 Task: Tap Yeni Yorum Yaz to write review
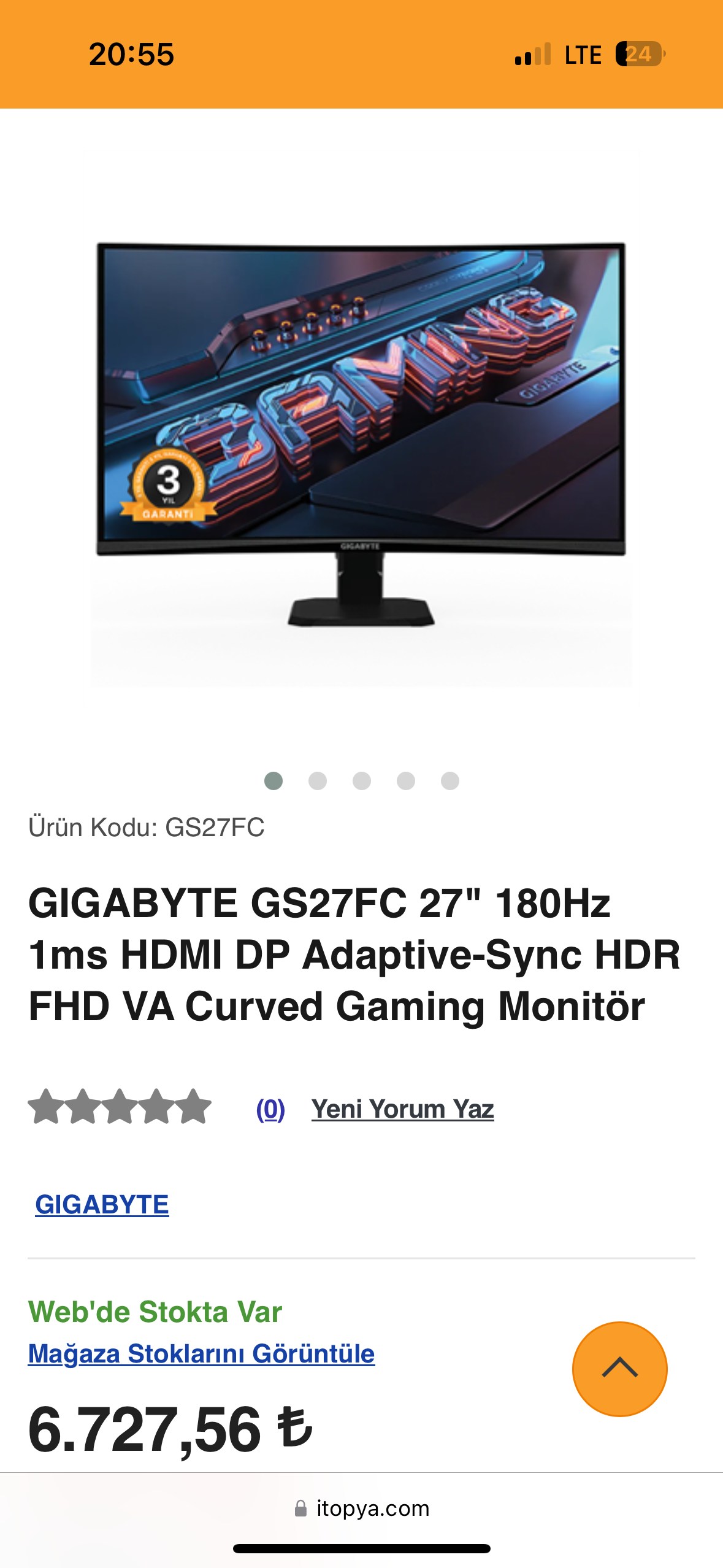point(403,1109)
